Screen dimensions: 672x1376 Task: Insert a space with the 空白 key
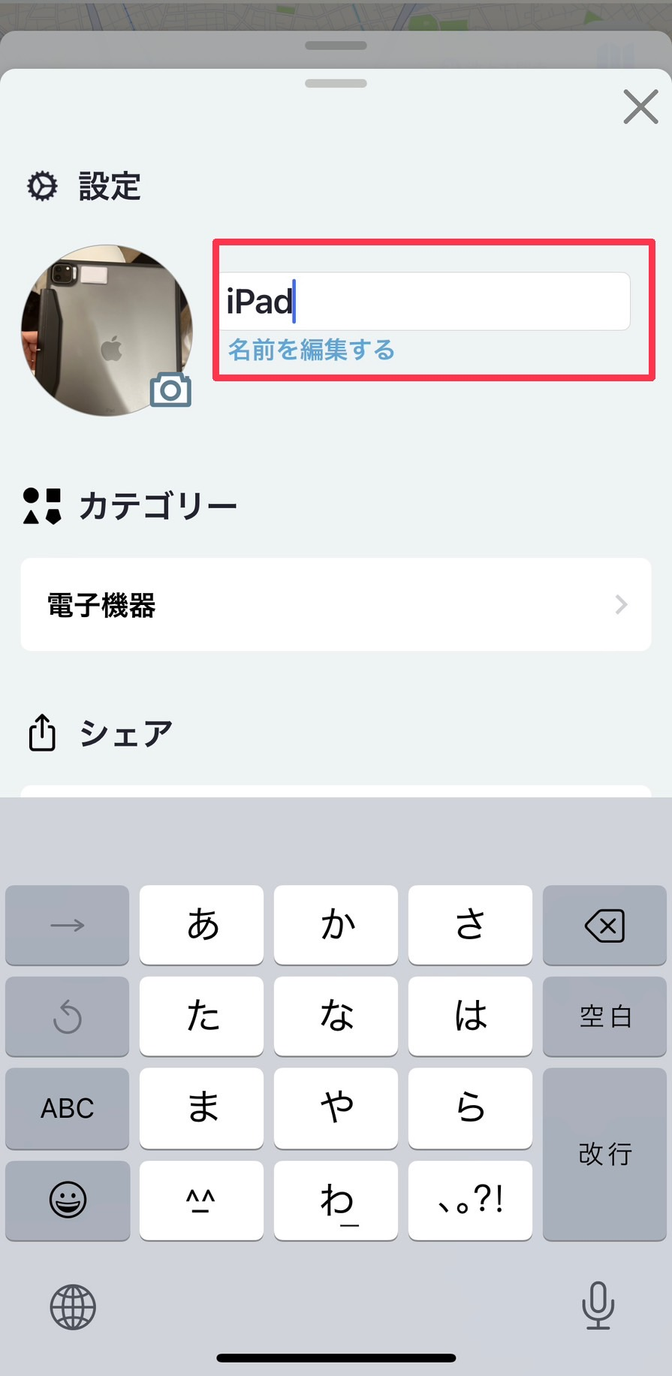click(x=604, y=1017)
